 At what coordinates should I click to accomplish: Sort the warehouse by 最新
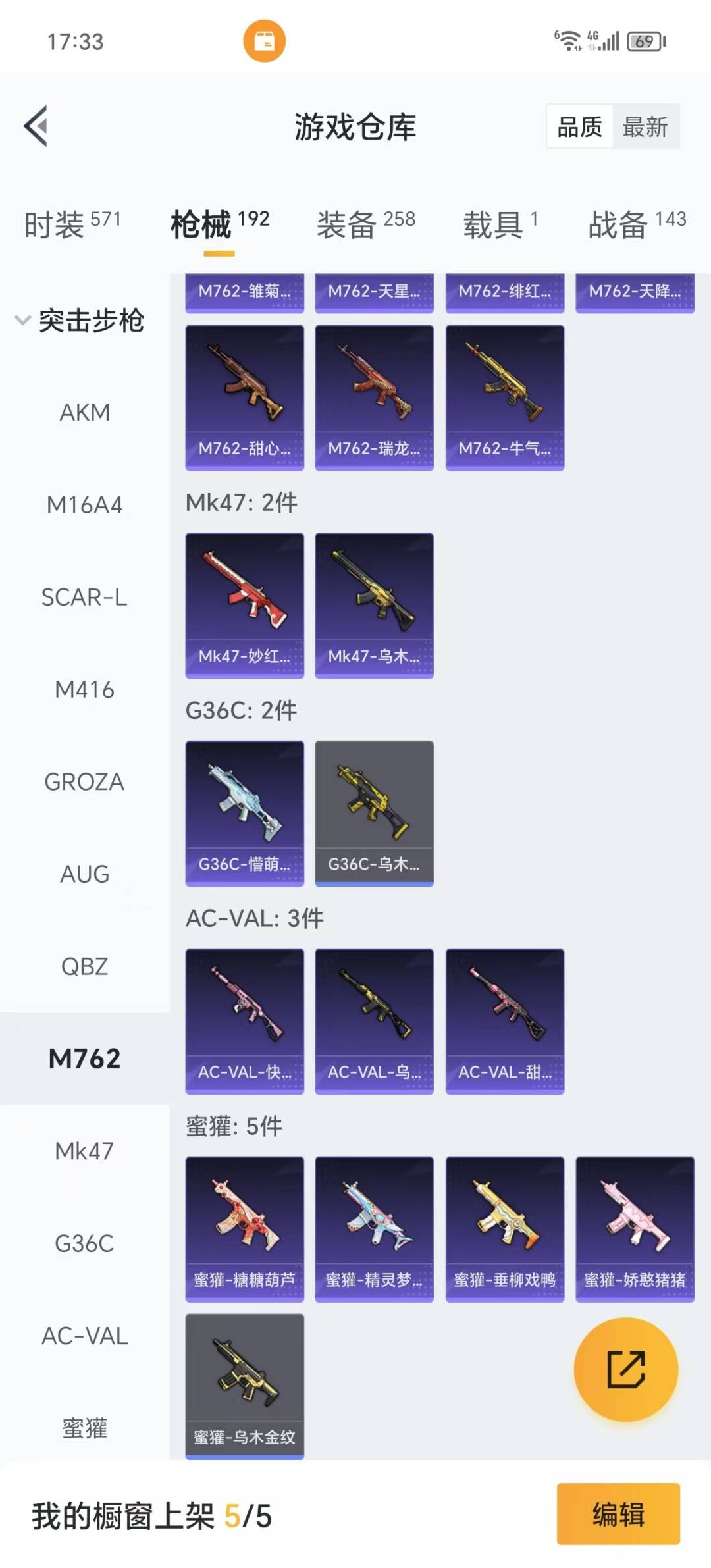(645, 126)
